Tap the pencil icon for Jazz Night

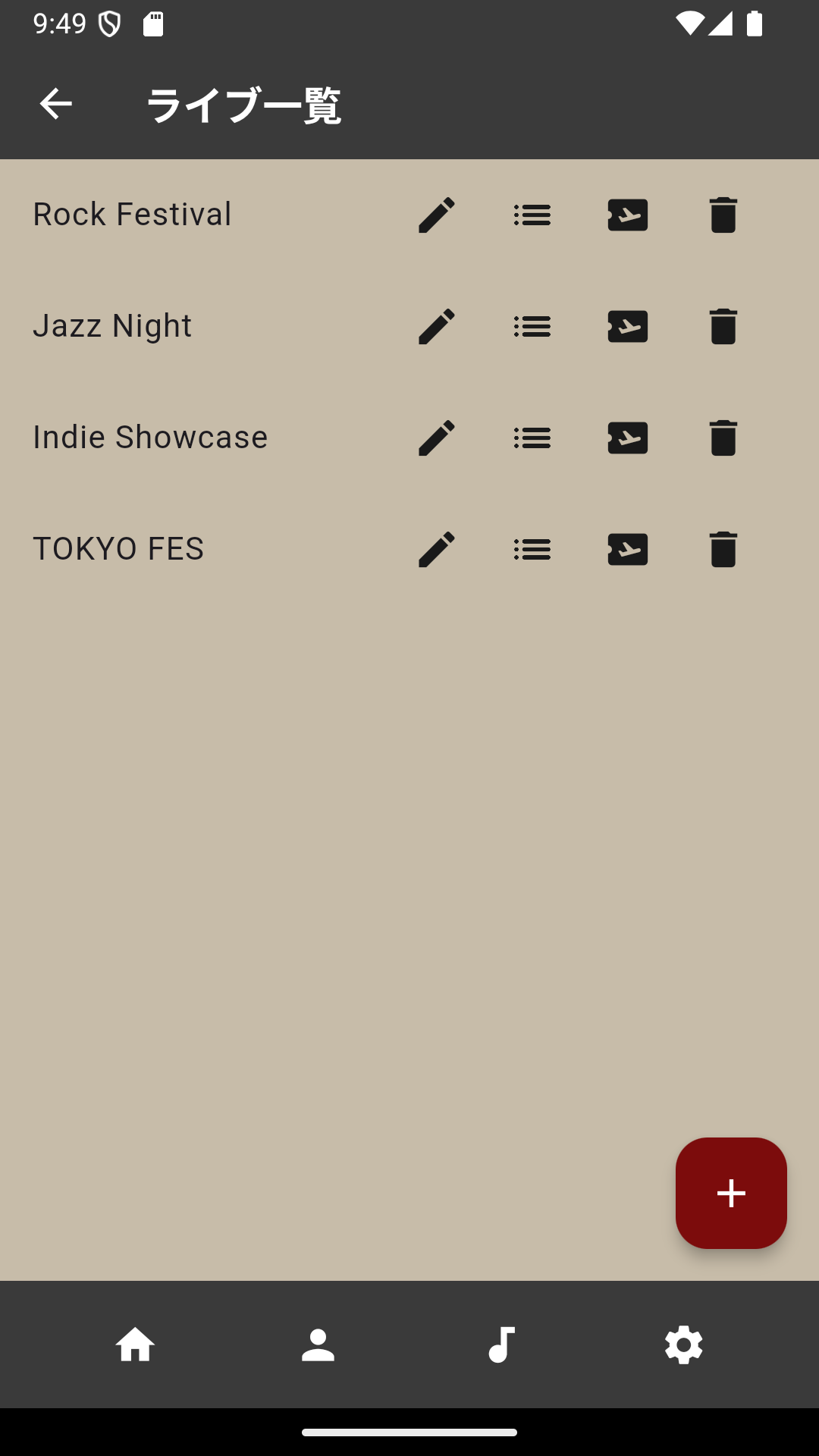(437, 326)
